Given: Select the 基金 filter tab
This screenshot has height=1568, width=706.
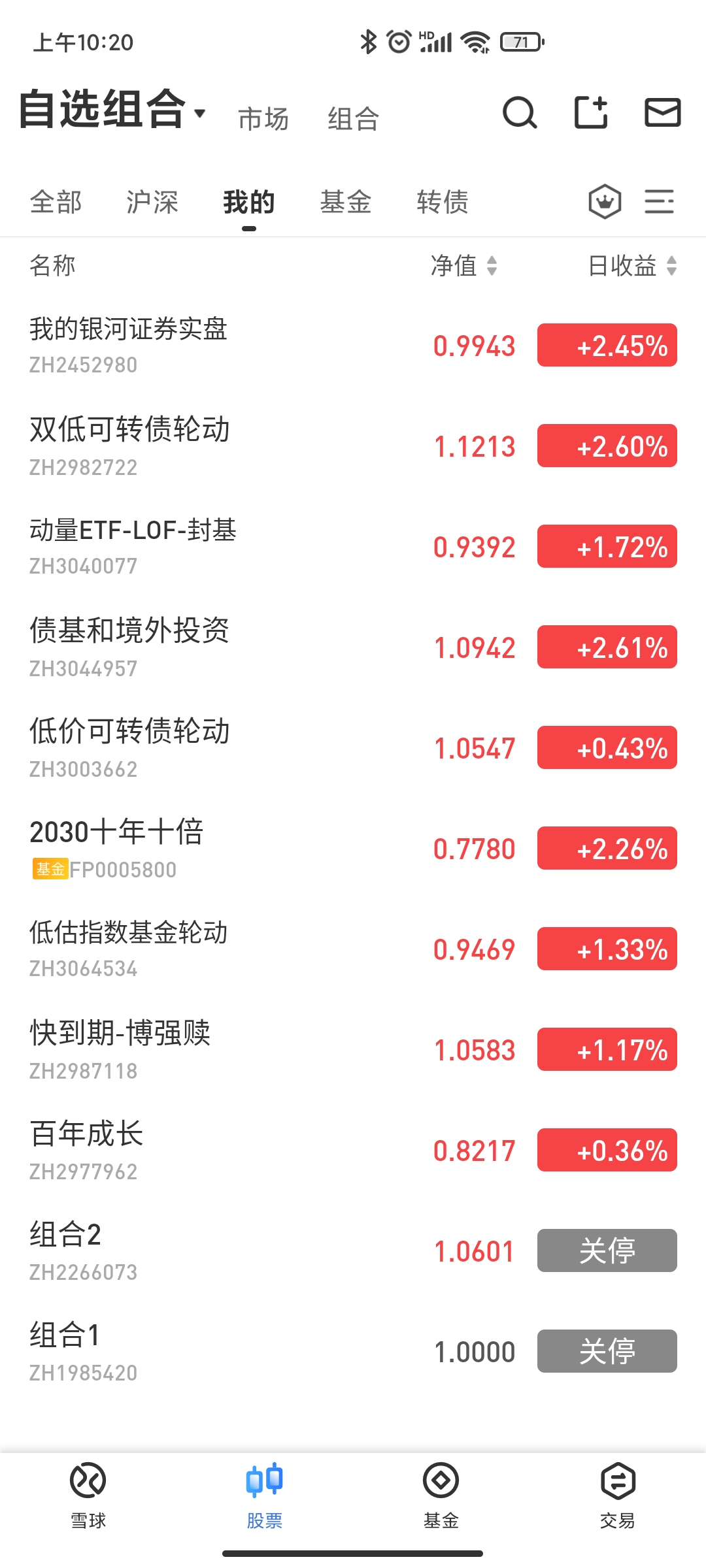Looking at the screenshot, I should 346,202.
